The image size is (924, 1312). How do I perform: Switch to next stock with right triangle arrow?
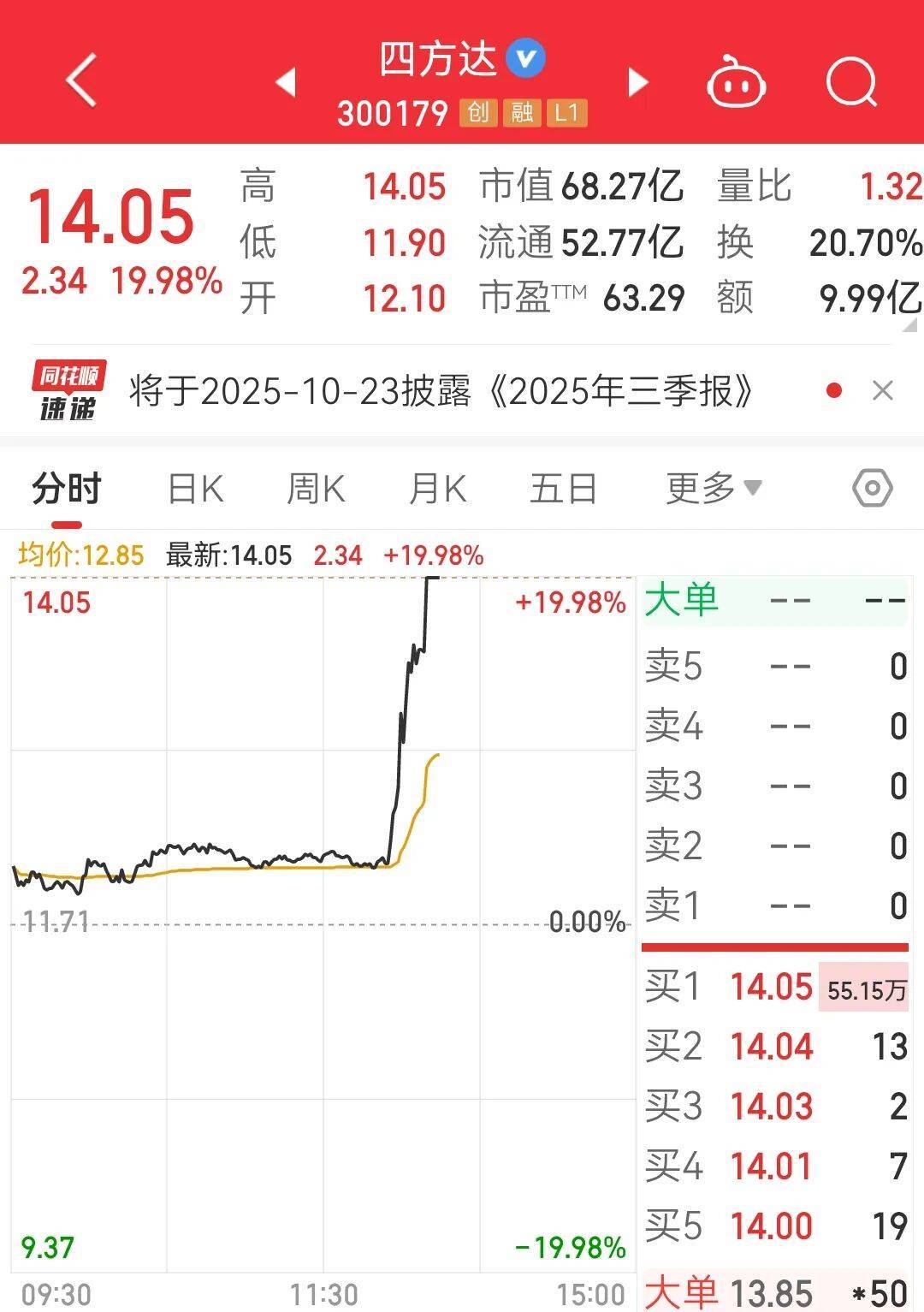(x=637, y=83)
